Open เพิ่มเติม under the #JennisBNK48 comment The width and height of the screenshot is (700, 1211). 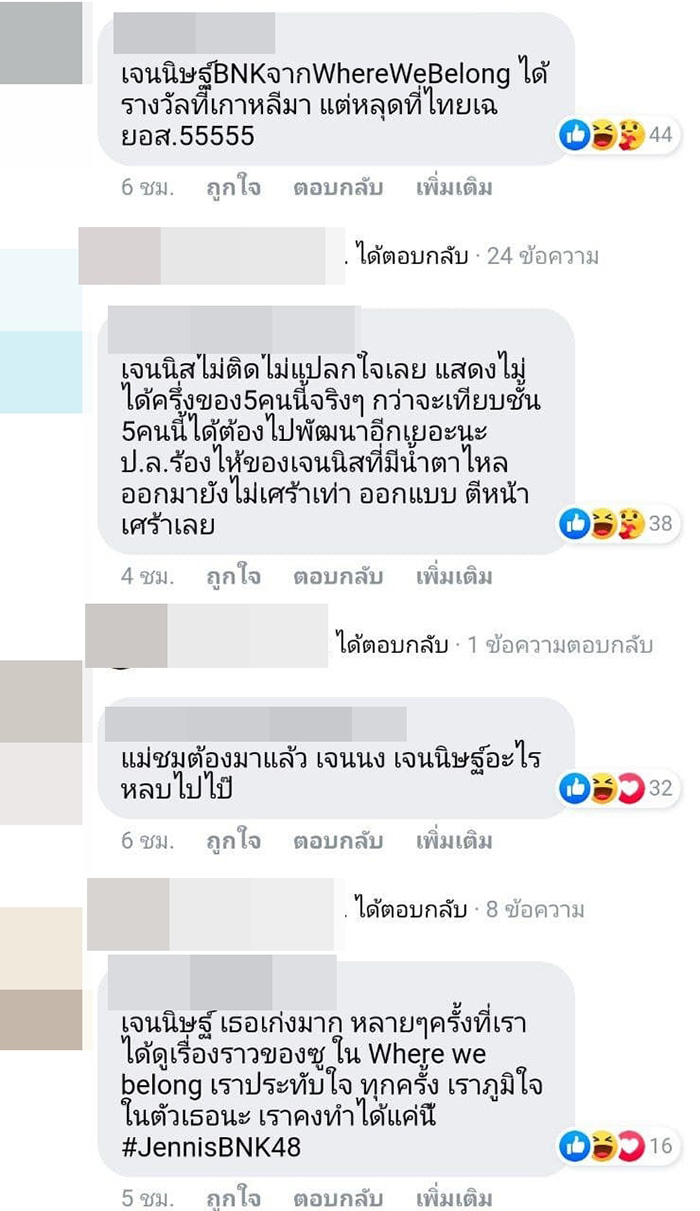point(454,1197)
